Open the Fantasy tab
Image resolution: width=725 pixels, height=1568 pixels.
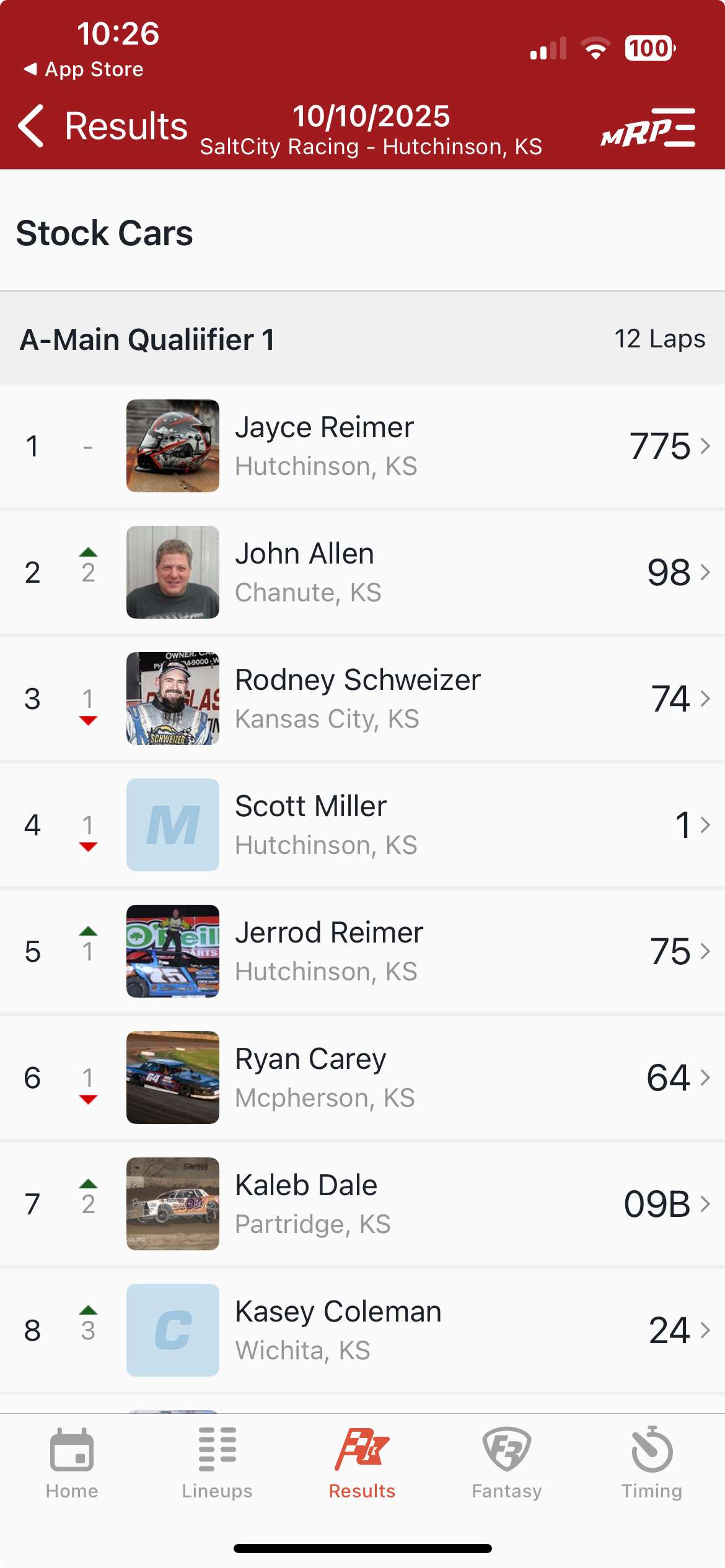[x=507, y=1463]
